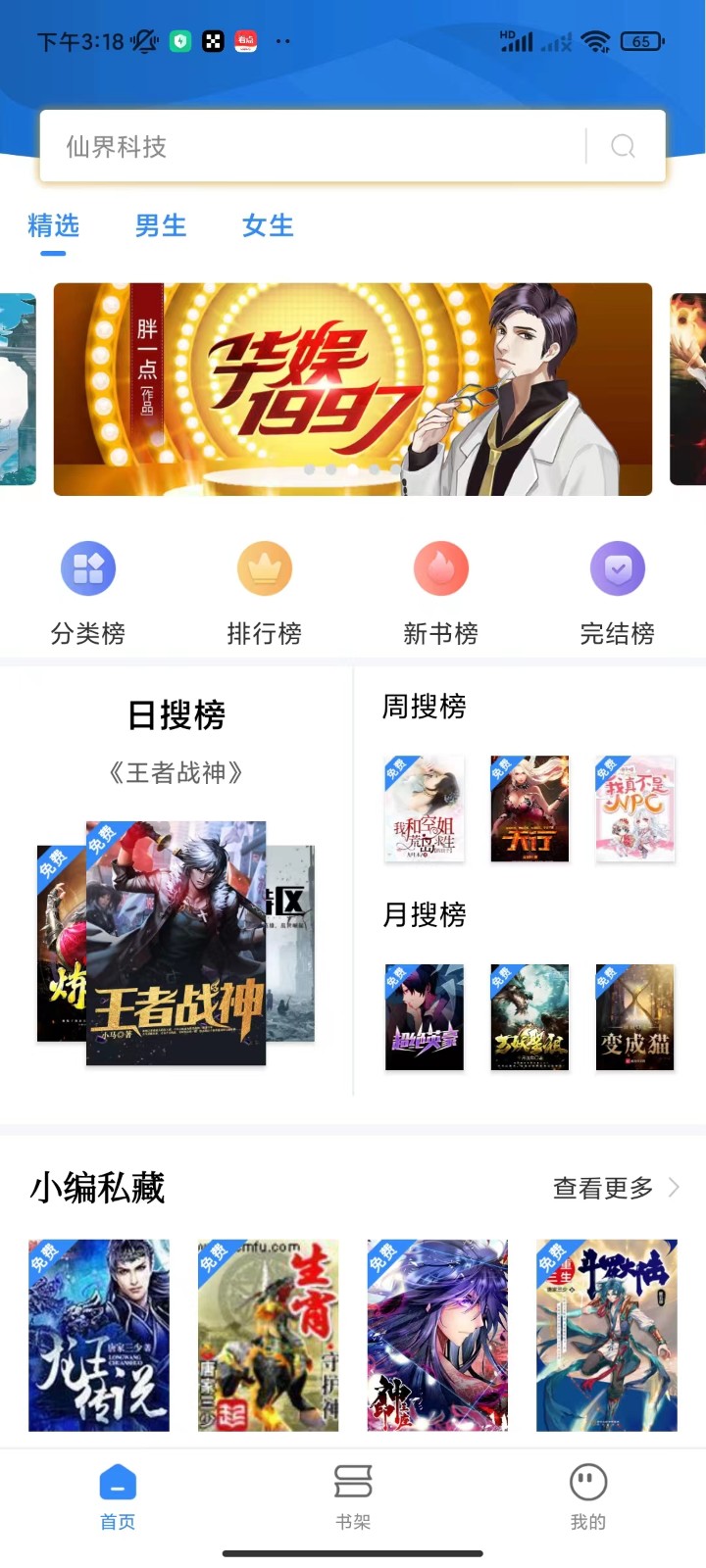
Task: Switch to the 女生 tab
Action: [268, 226]
